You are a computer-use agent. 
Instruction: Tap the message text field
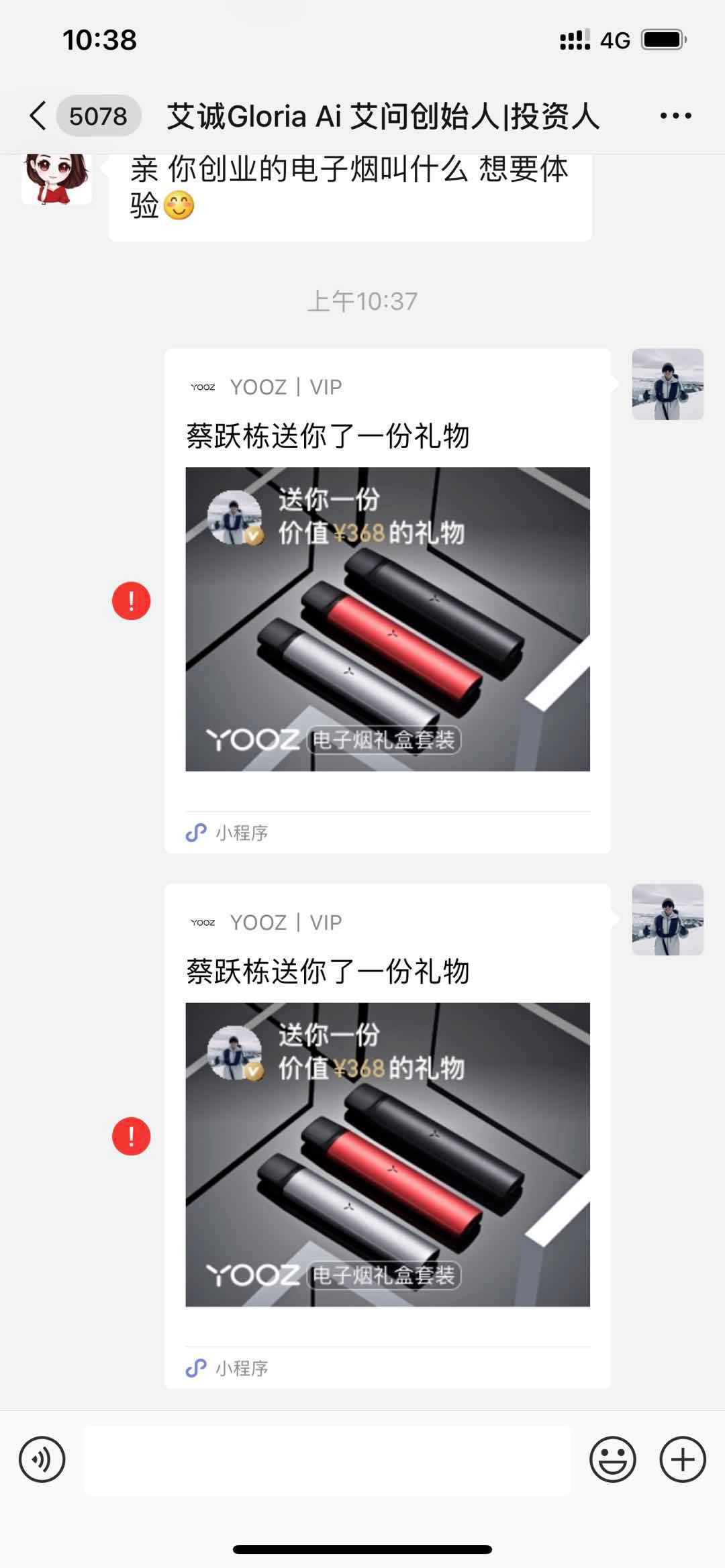tap(328, 1460)
